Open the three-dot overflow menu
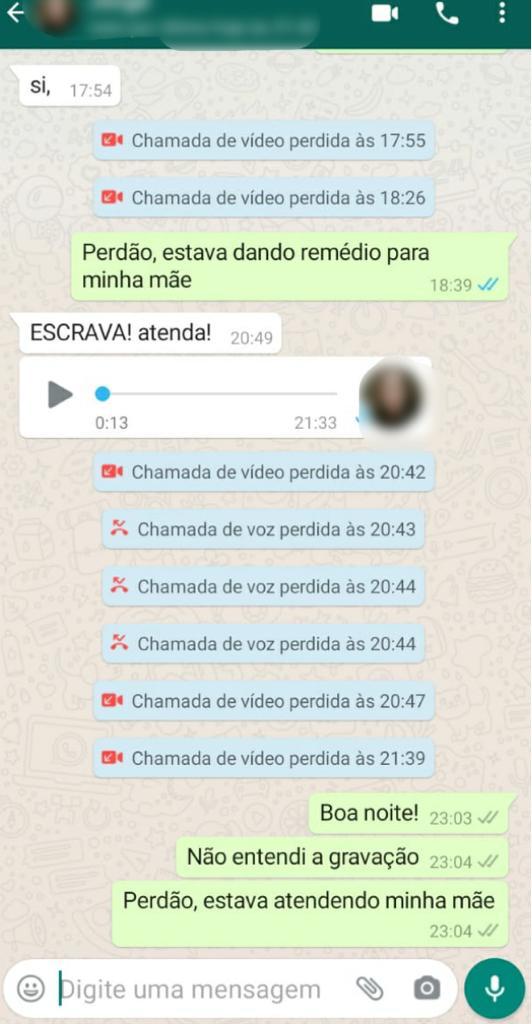Image resolution: width=532 pixels, height=1024 pixels. (x=501, y=12)
